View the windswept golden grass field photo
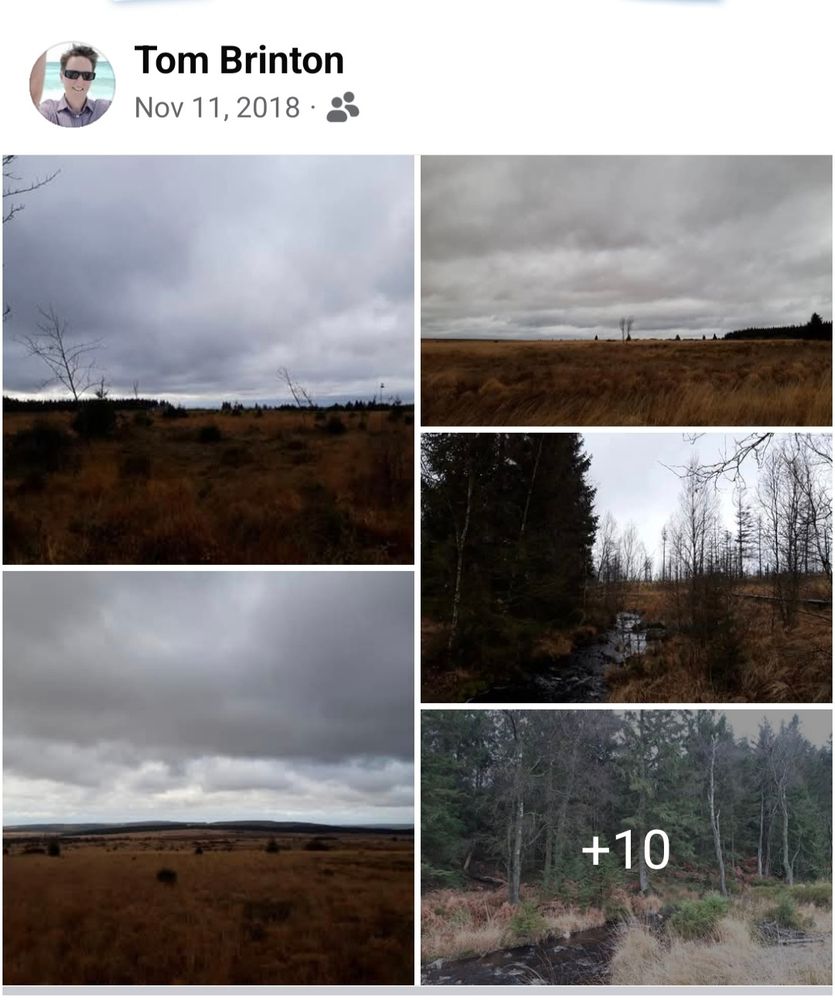The width and height of the screenshot is (835, 1000). click(626, 290)
